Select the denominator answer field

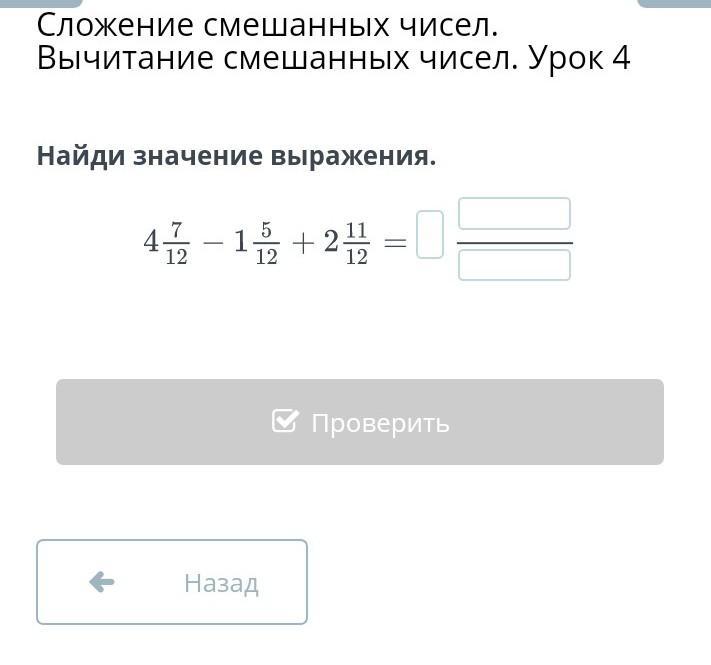(x=514, y=265)
